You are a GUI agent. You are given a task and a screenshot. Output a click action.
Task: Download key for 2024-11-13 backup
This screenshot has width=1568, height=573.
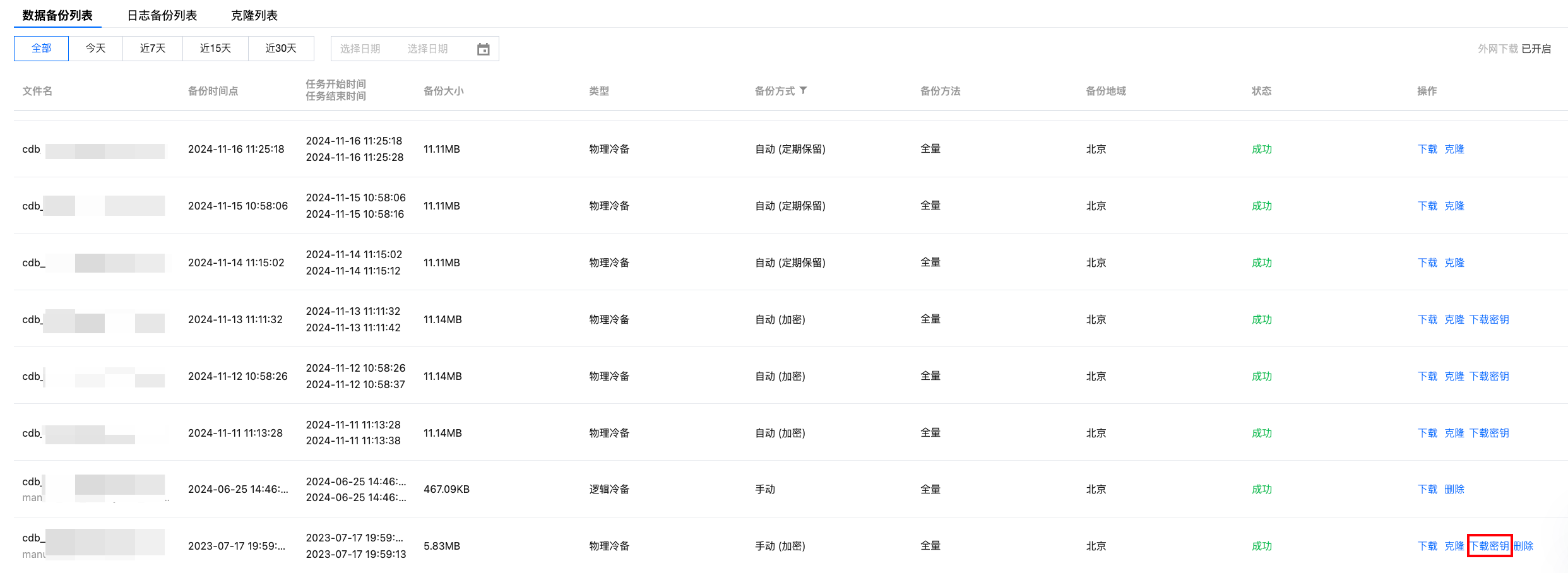[x=1489, y=319]
